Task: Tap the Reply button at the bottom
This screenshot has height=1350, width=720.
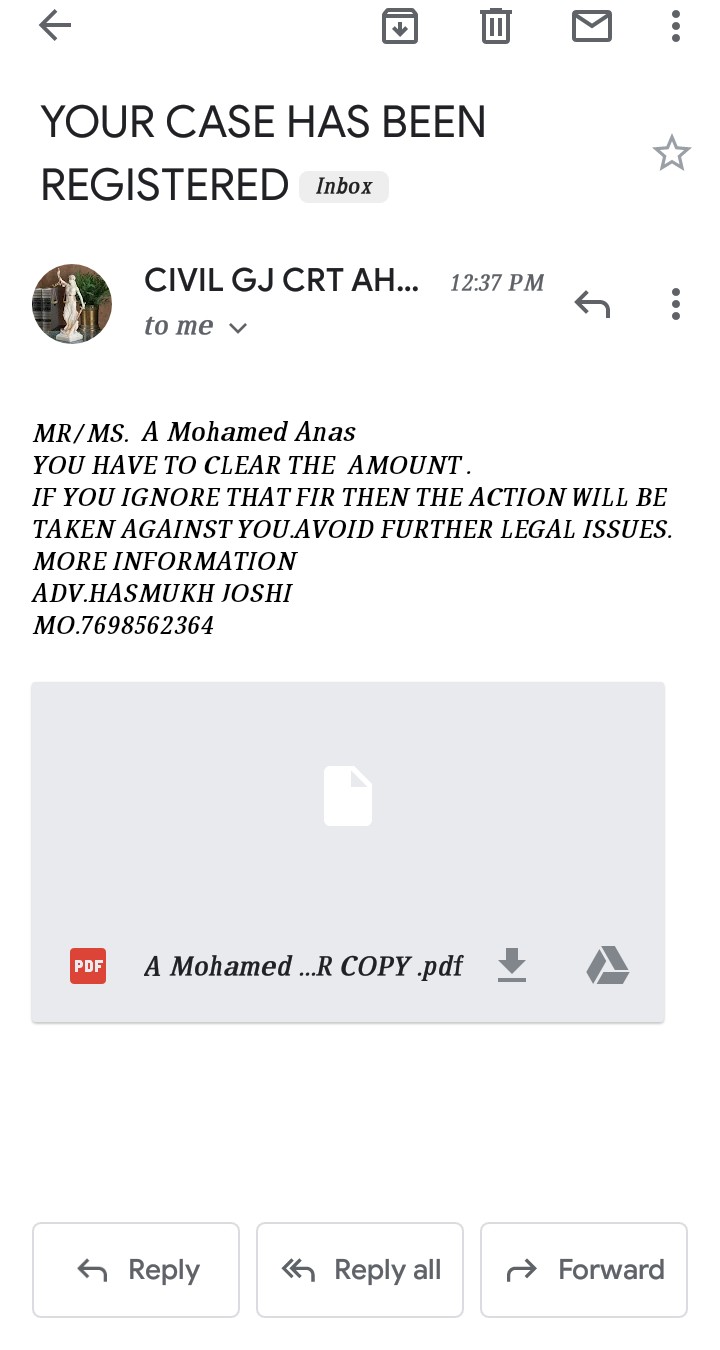Action: click(x=136, y=1270)
